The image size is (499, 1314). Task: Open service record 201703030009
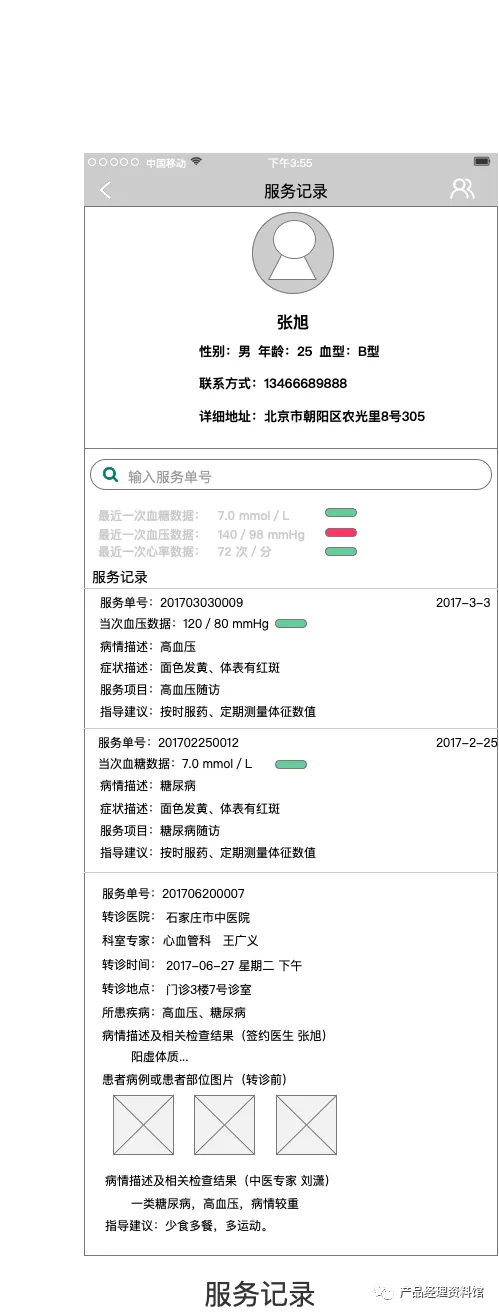coord(291,658)
